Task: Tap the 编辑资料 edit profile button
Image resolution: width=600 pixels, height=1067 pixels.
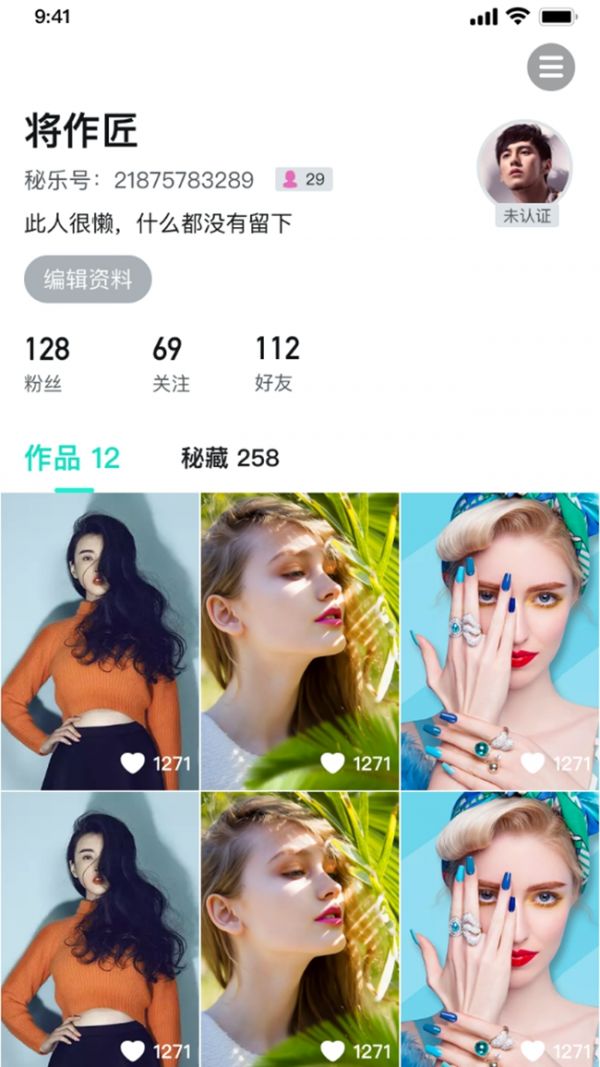Action: pos(88,279)
